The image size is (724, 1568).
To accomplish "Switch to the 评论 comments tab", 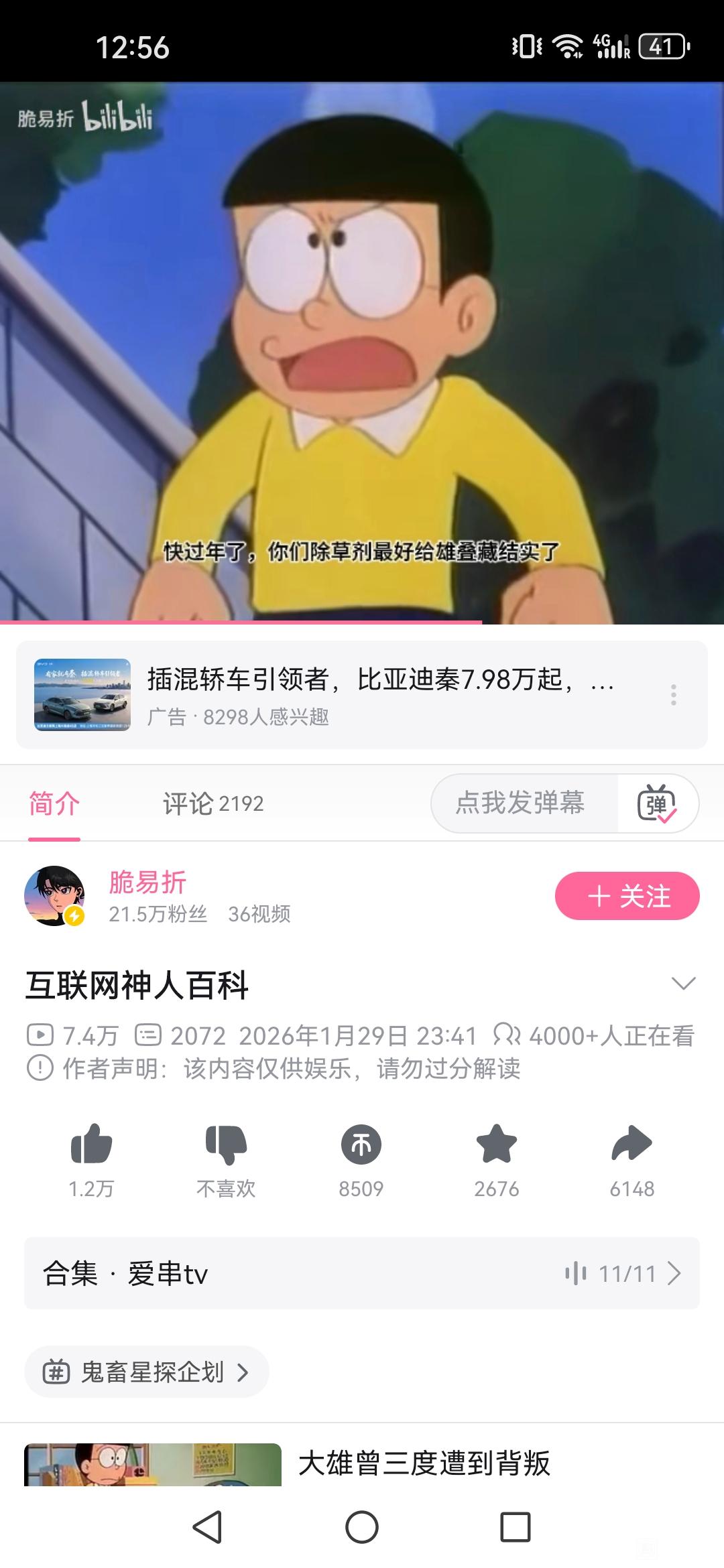I will click(213, 803).
